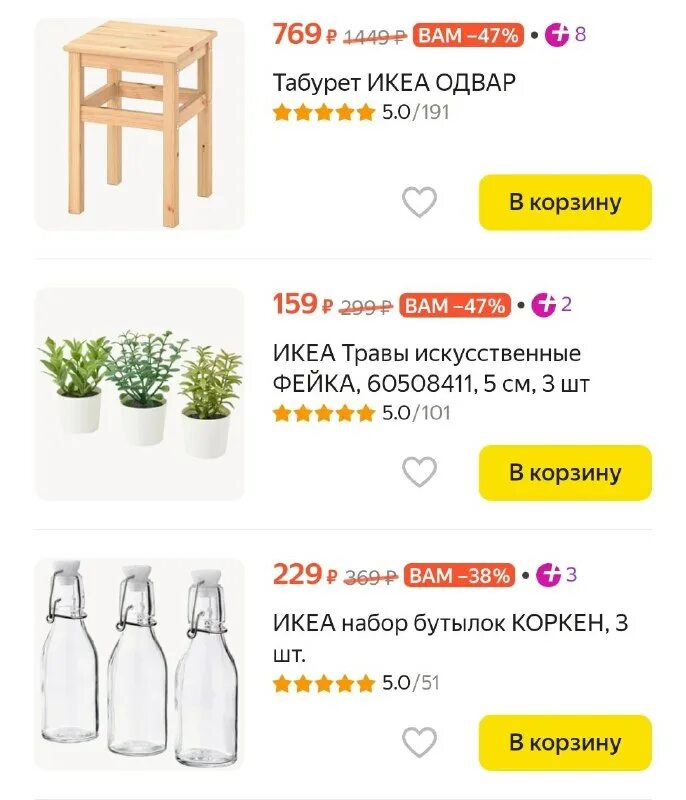The height and width of the screenshot is (800, 686).
Task: Open Табурет ИКЕА ОДВАР product title
Action: [394, 83]
